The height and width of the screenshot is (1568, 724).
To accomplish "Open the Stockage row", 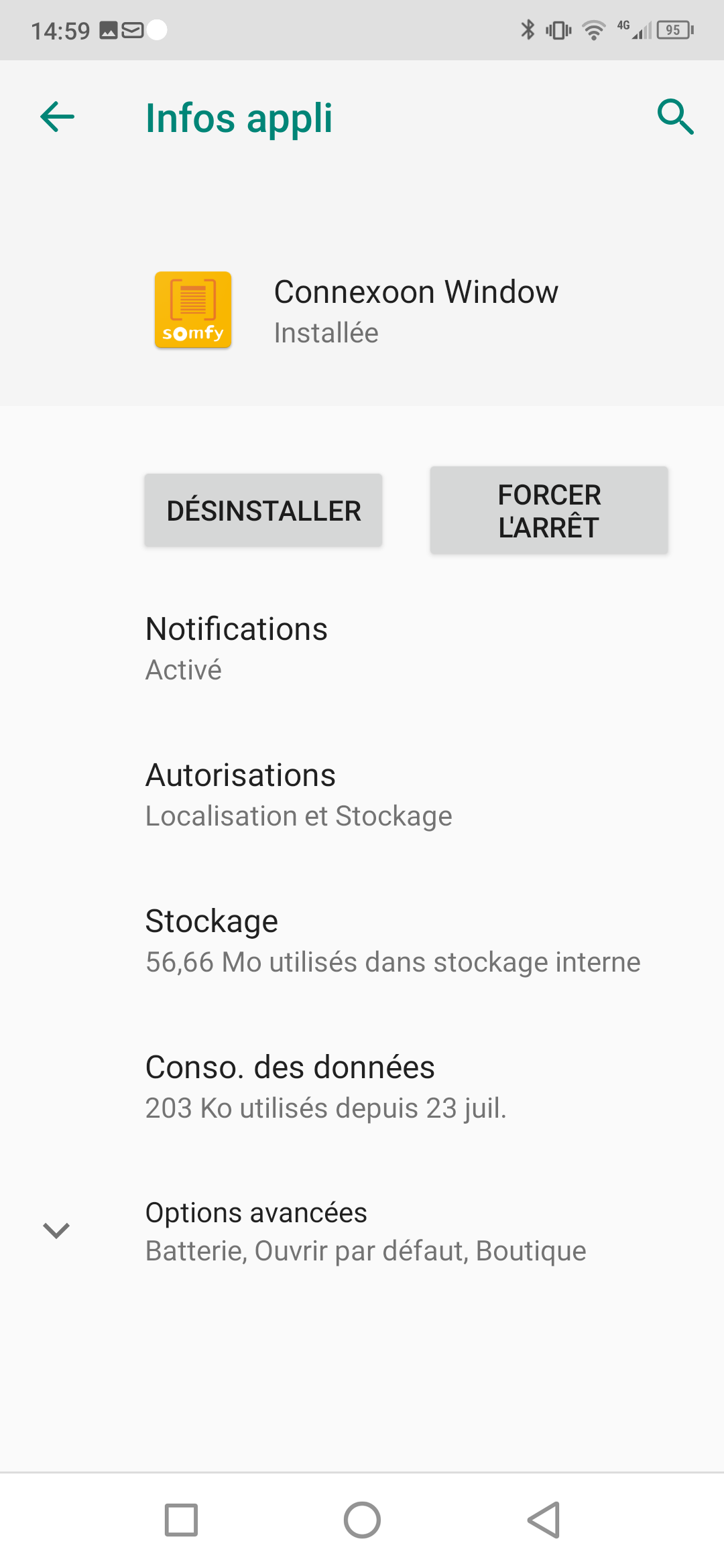I will [x=362, y=940].
